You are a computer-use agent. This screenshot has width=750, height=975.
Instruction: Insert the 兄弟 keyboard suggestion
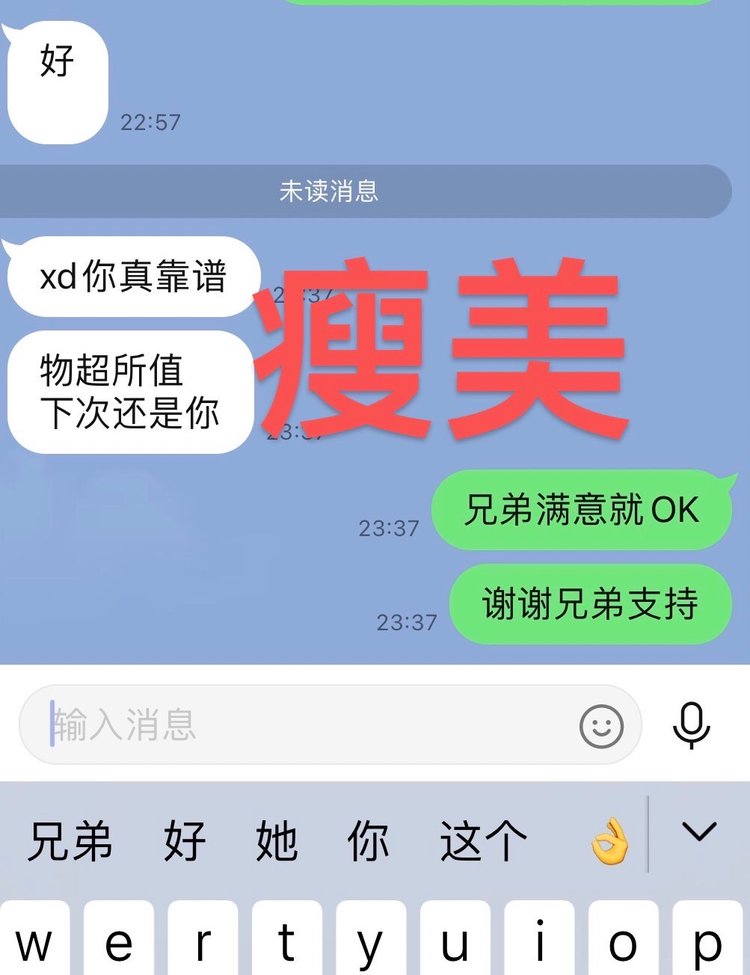click(69, 841)
